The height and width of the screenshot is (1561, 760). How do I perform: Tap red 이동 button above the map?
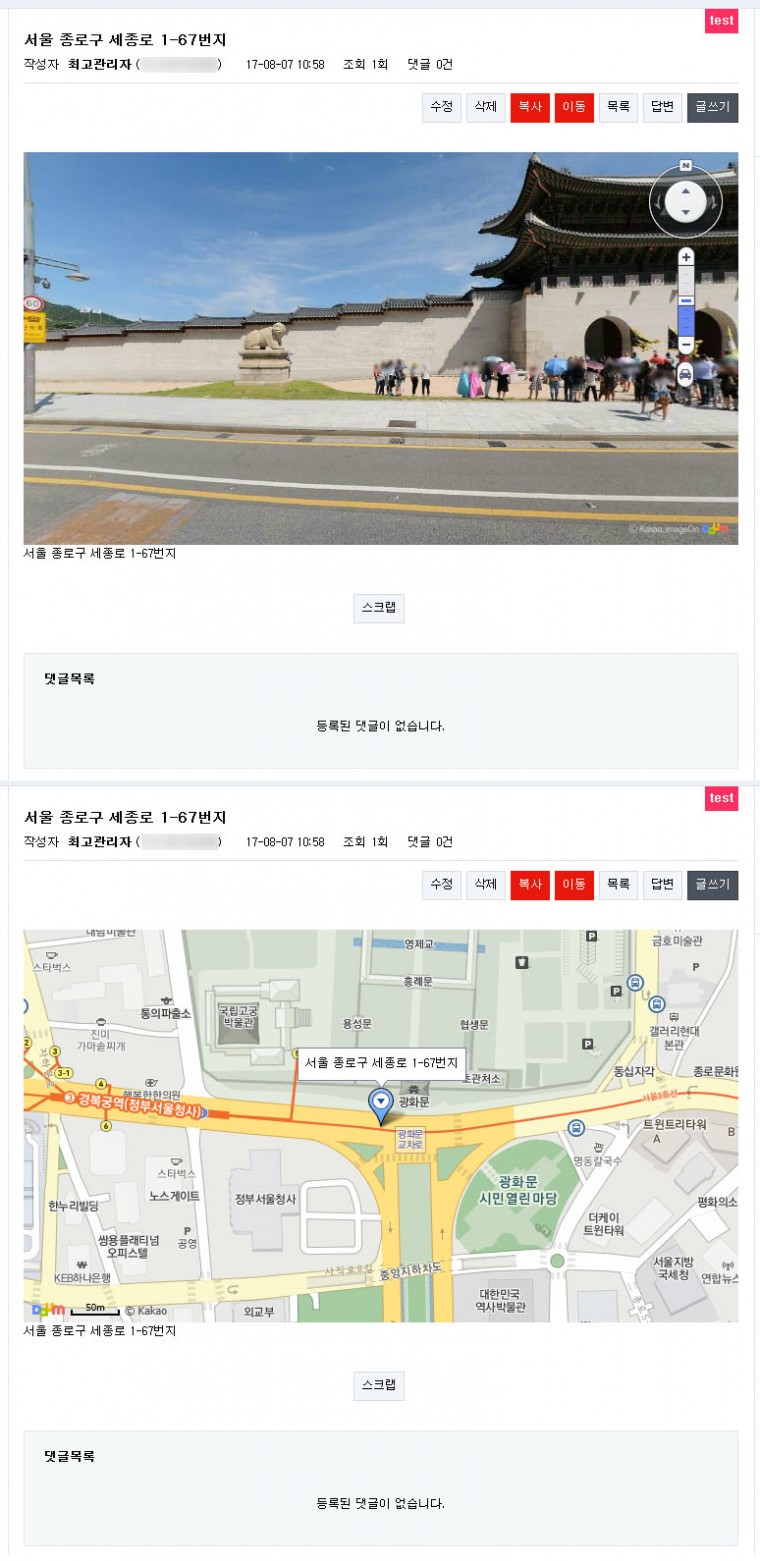pos(574,885)
